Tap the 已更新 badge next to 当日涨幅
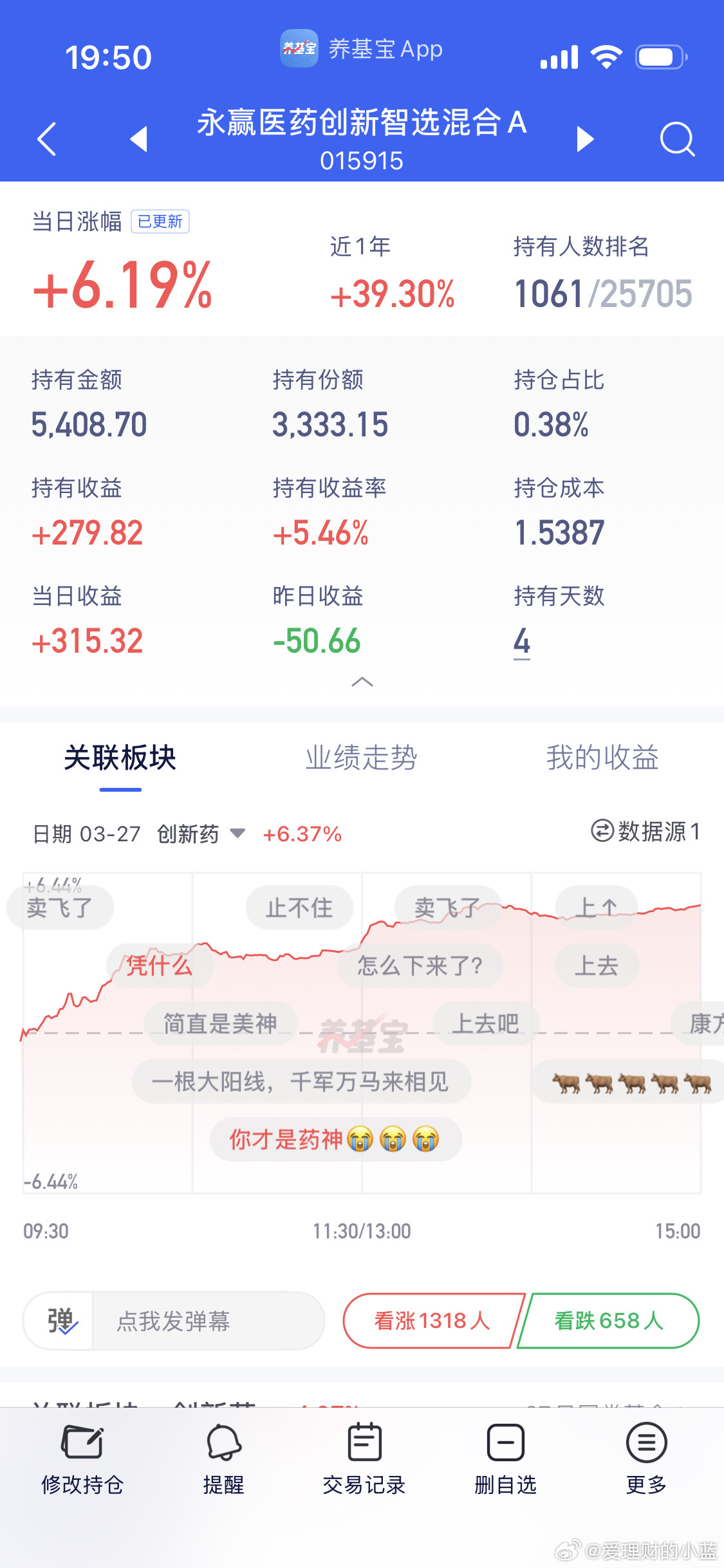This screenshot has height=1568, width=724. (160, 221)
